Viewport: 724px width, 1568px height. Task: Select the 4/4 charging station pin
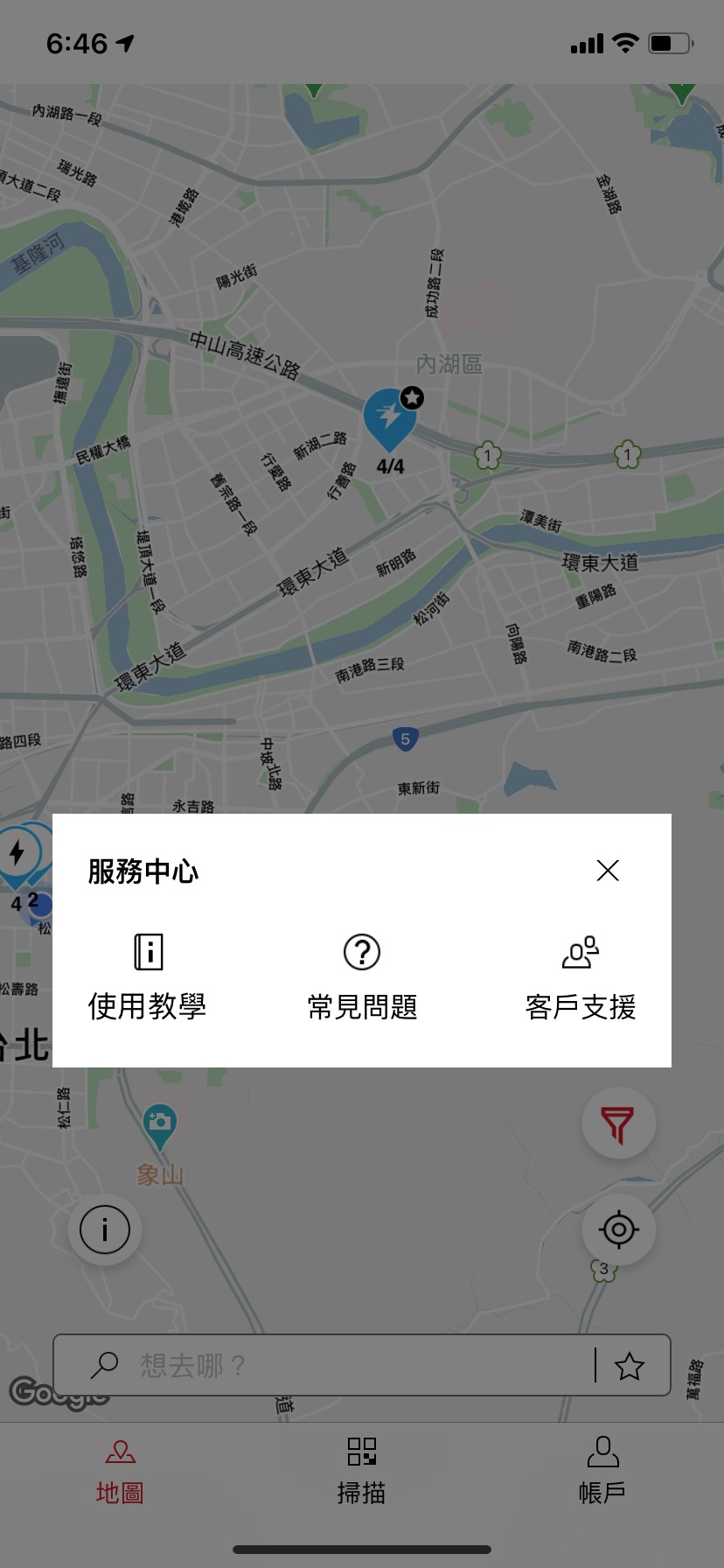389,422
